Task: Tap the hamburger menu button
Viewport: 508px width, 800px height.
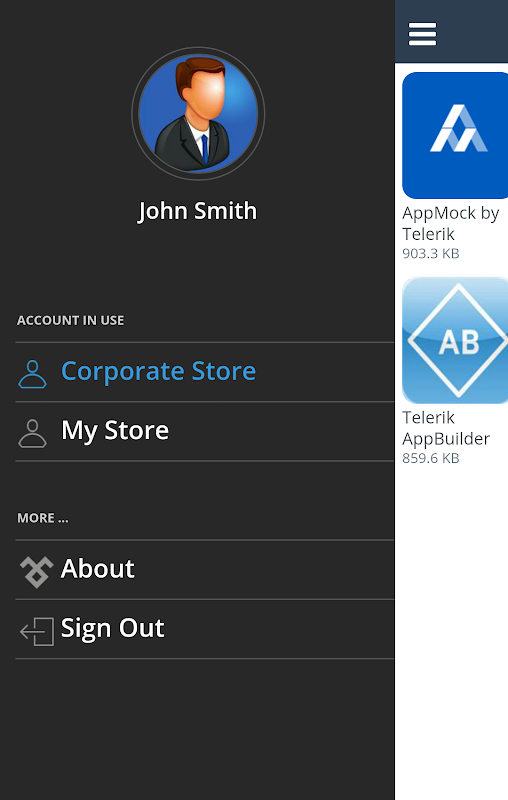Action: click(x=422, y=34)
